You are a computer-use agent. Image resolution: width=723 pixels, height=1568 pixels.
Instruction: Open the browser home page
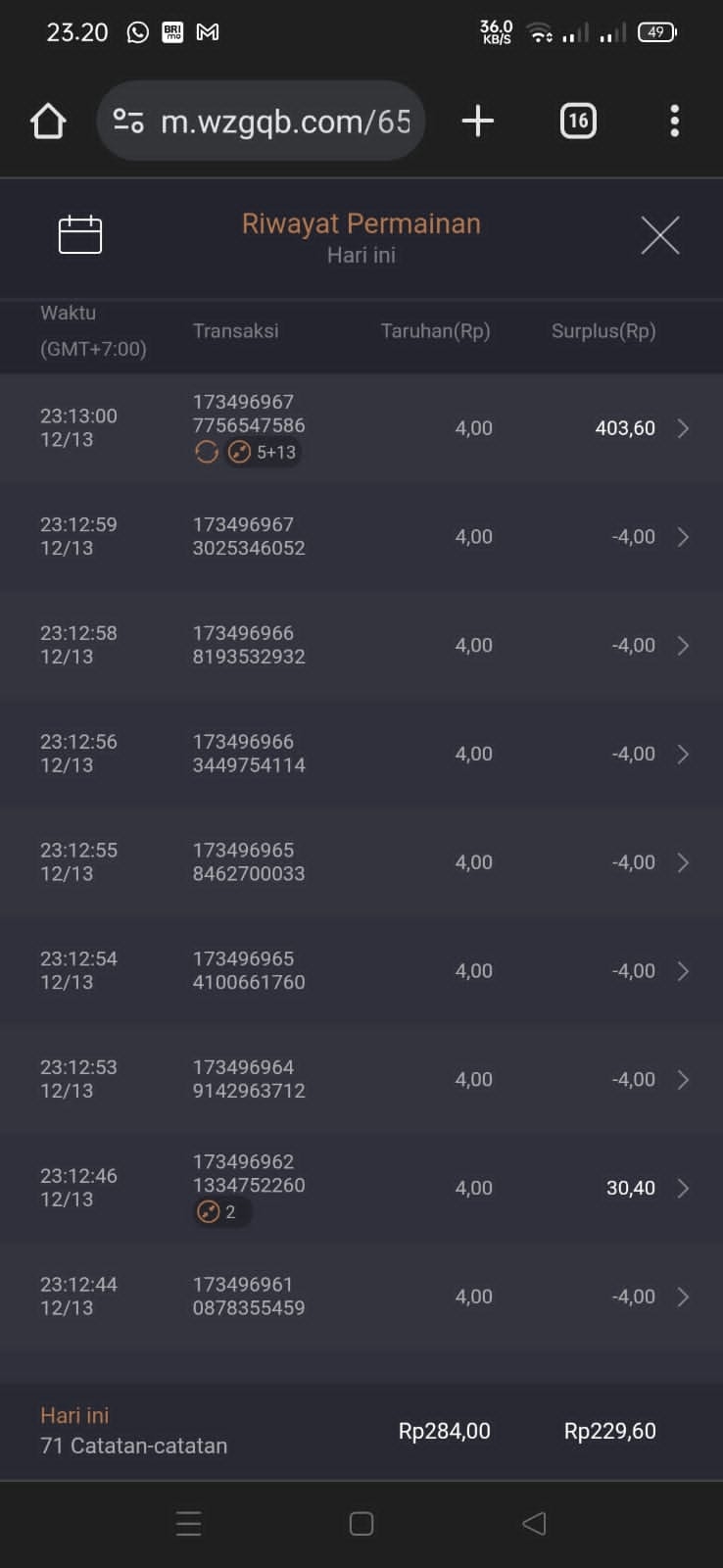48,122
